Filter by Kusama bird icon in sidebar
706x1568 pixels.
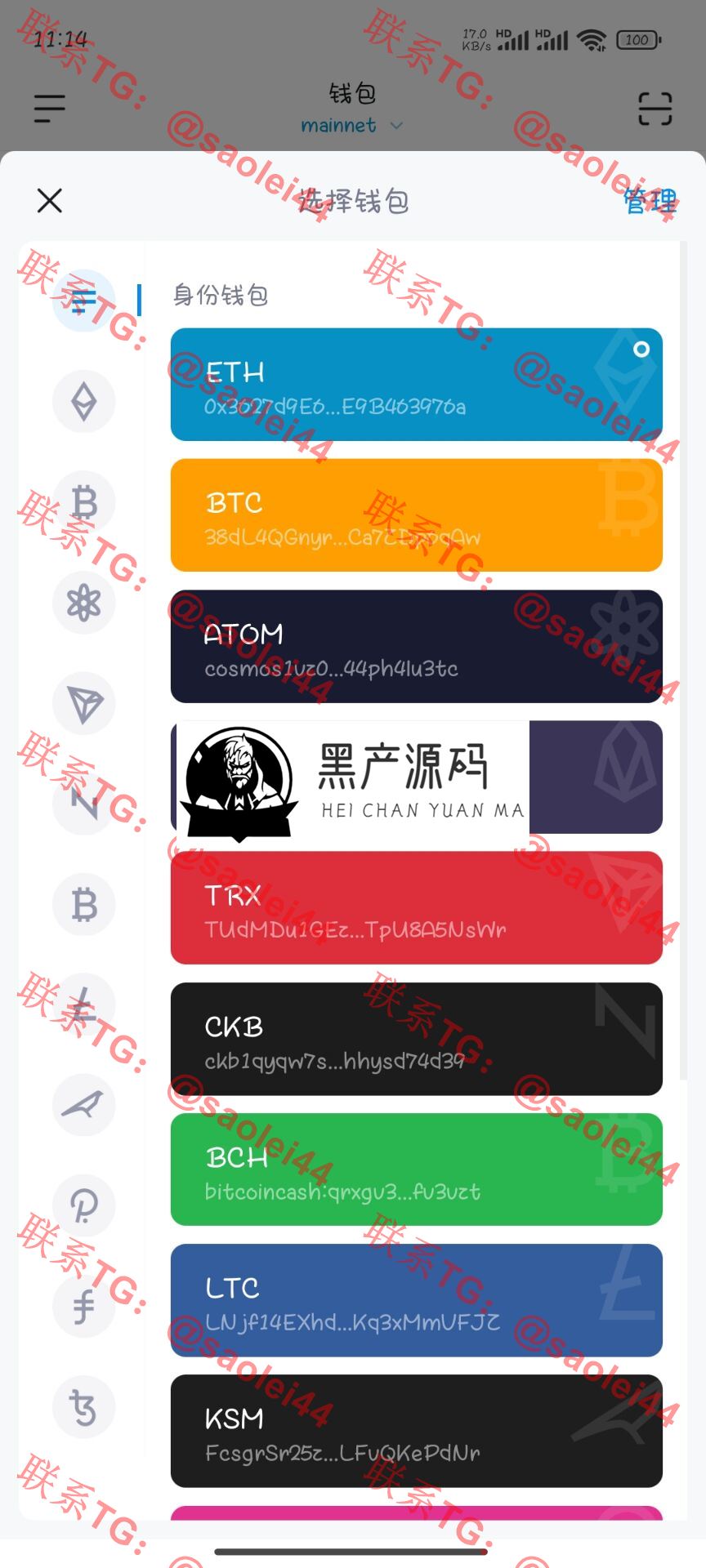(84, 1105)
